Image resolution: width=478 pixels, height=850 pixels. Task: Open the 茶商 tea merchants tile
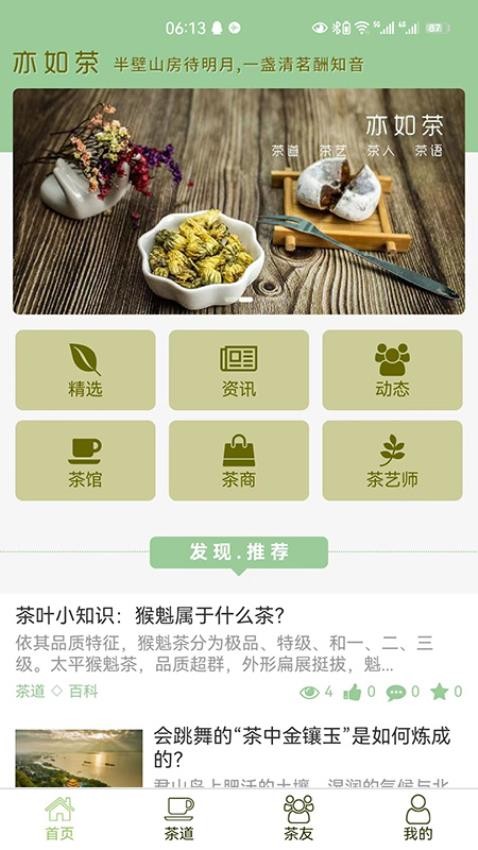(239, 460)
